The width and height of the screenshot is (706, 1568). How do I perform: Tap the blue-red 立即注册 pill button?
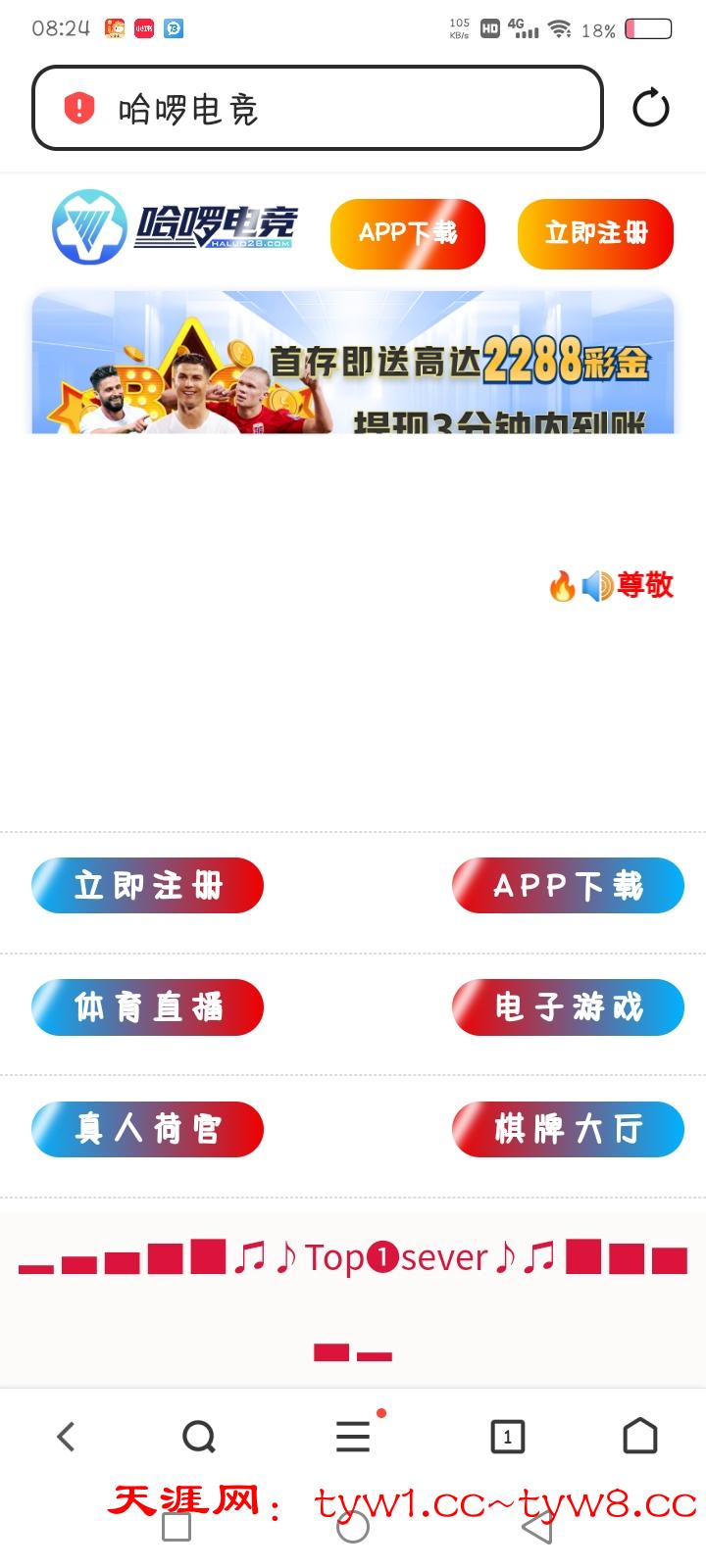tap(148, 886)
